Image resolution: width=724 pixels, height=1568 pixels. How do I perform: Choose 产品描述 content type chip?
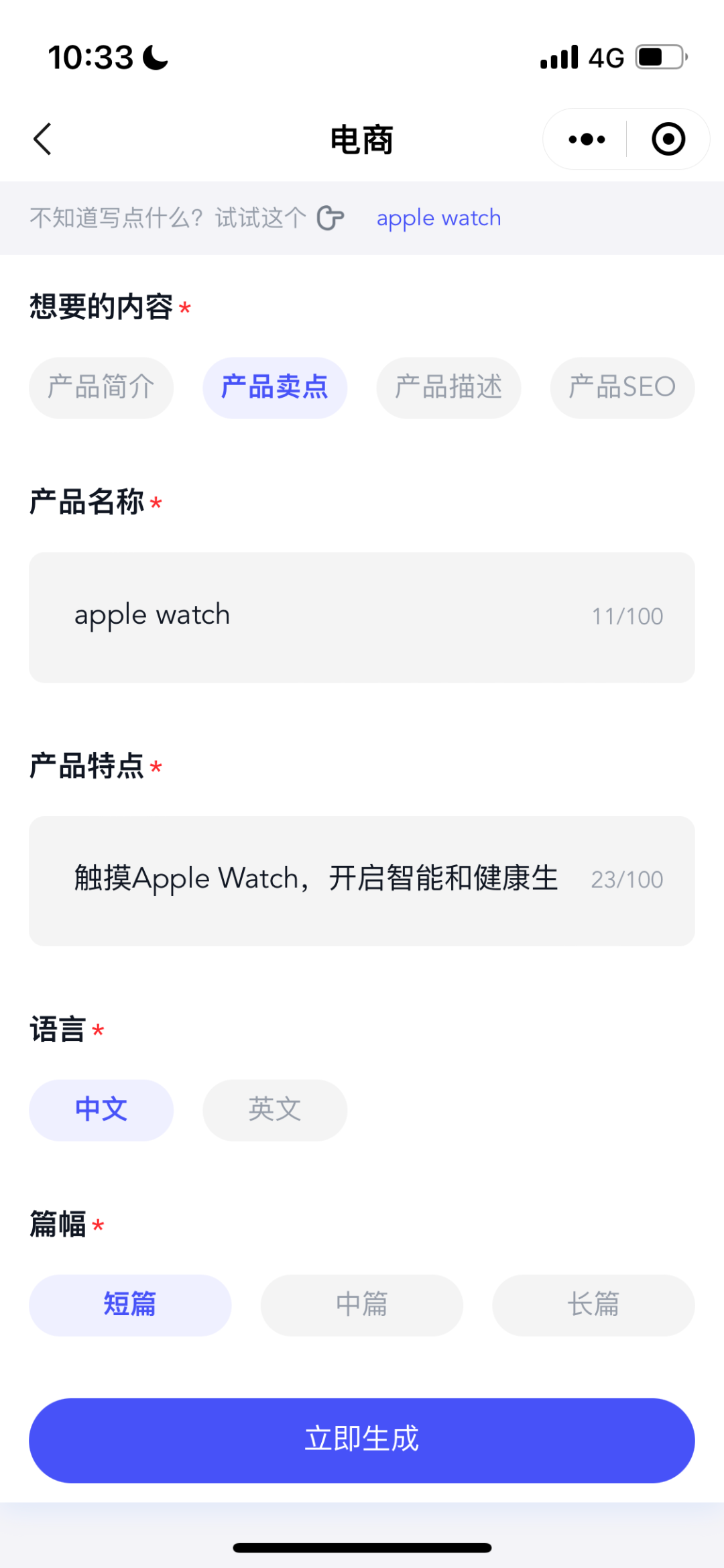pyautogui.click(x=448, y=388)
